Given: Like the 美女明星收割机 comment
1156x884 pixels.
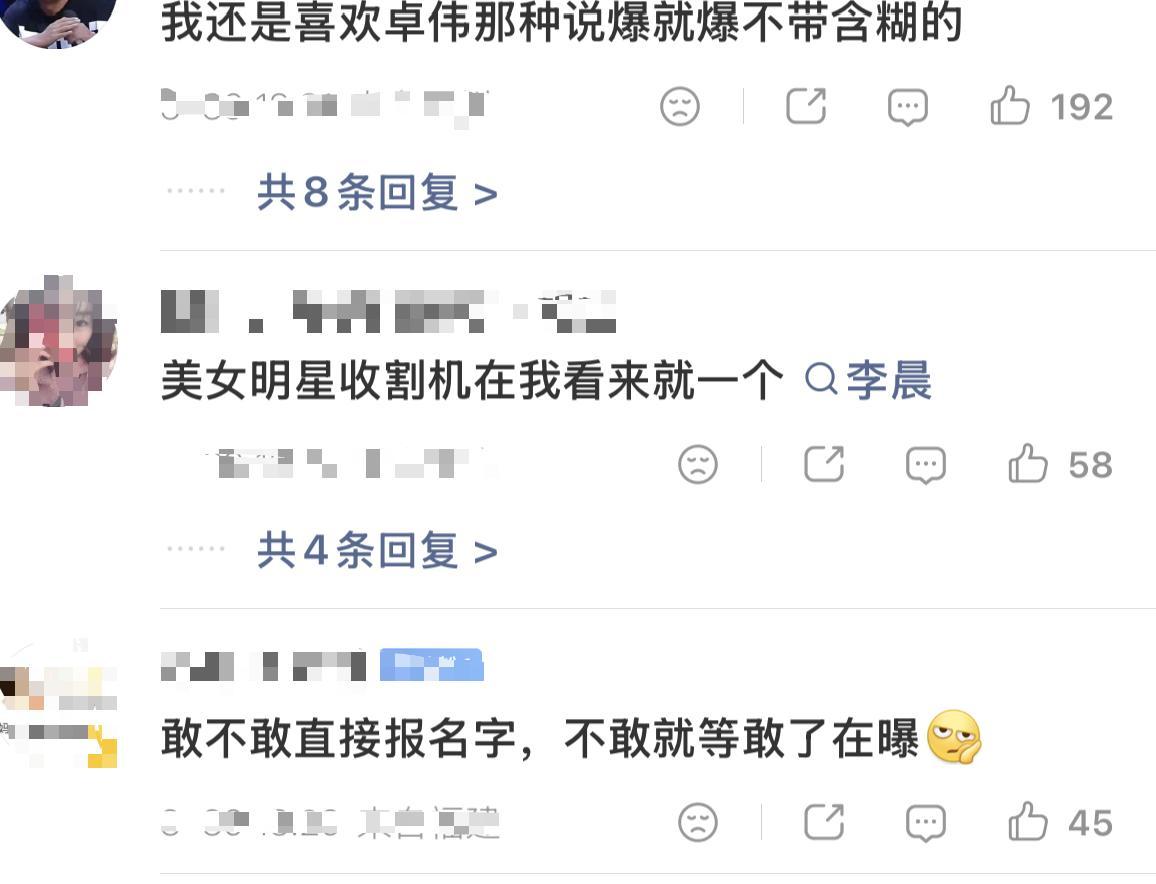Looking at the screenshot, I should (1028, 464).
